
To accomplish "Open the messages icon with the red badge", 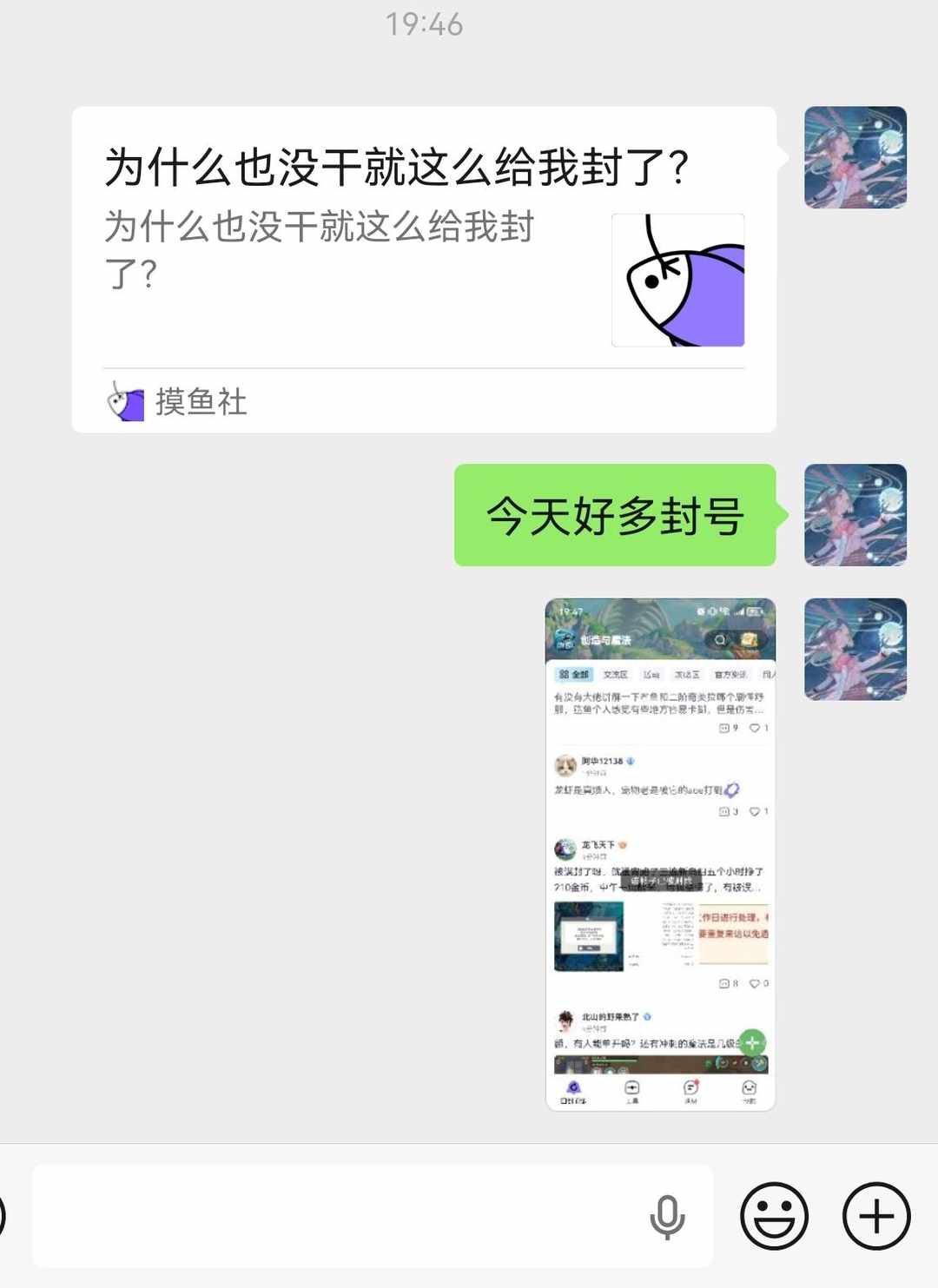I will click(691, 1088).
